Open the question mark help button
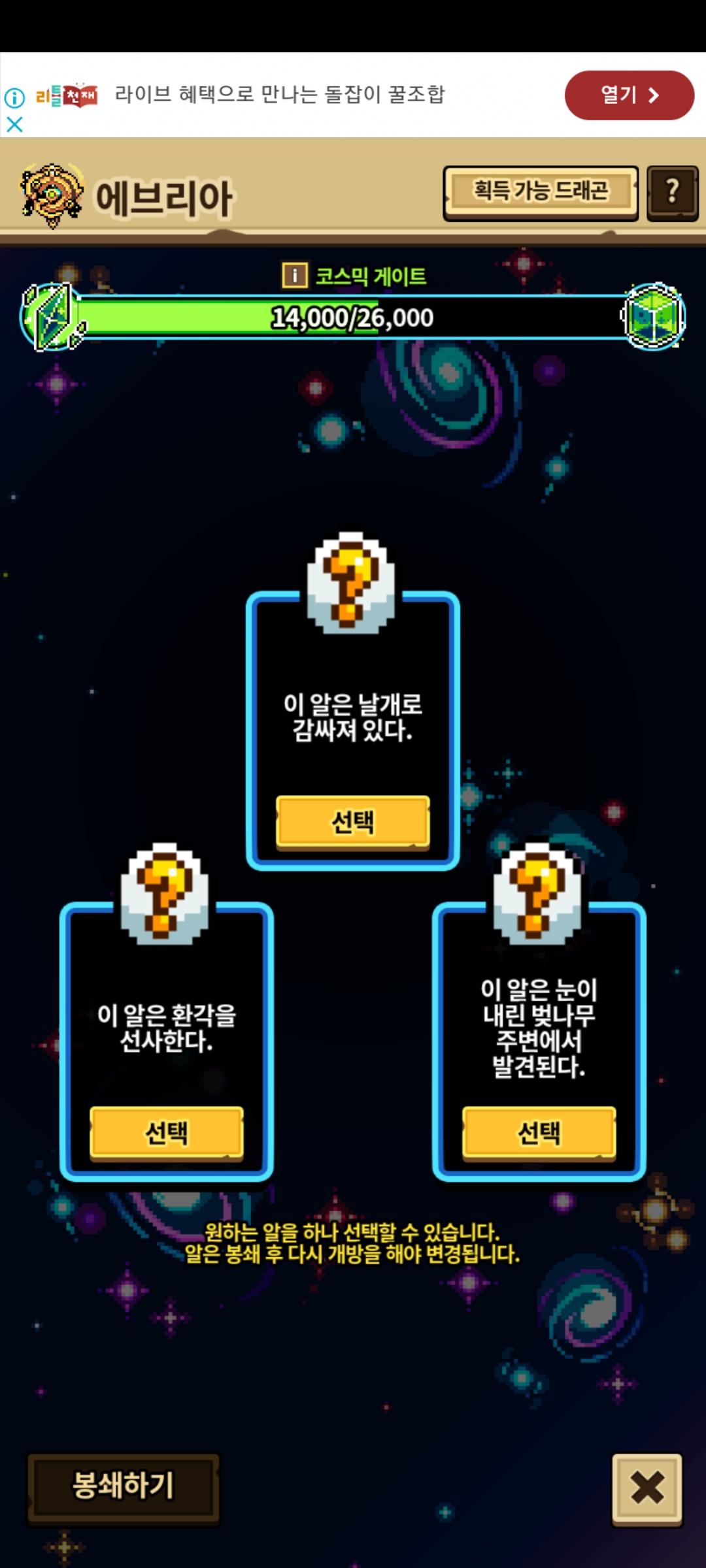The height and width of the screenshot is (1568, 706). pos(672,192)
